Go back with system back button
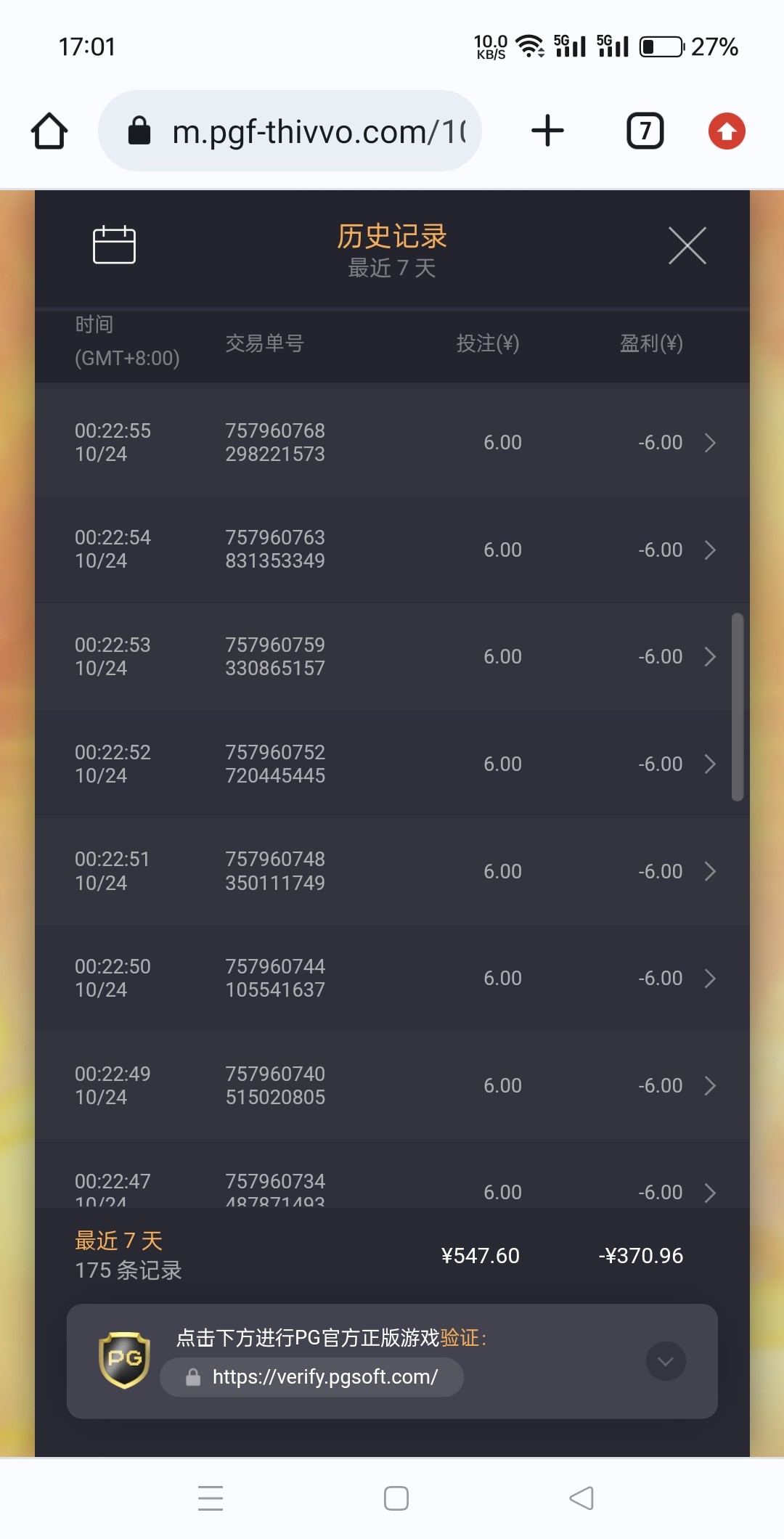Viewport: 784px width, 1539px height. coord(581,1498)
